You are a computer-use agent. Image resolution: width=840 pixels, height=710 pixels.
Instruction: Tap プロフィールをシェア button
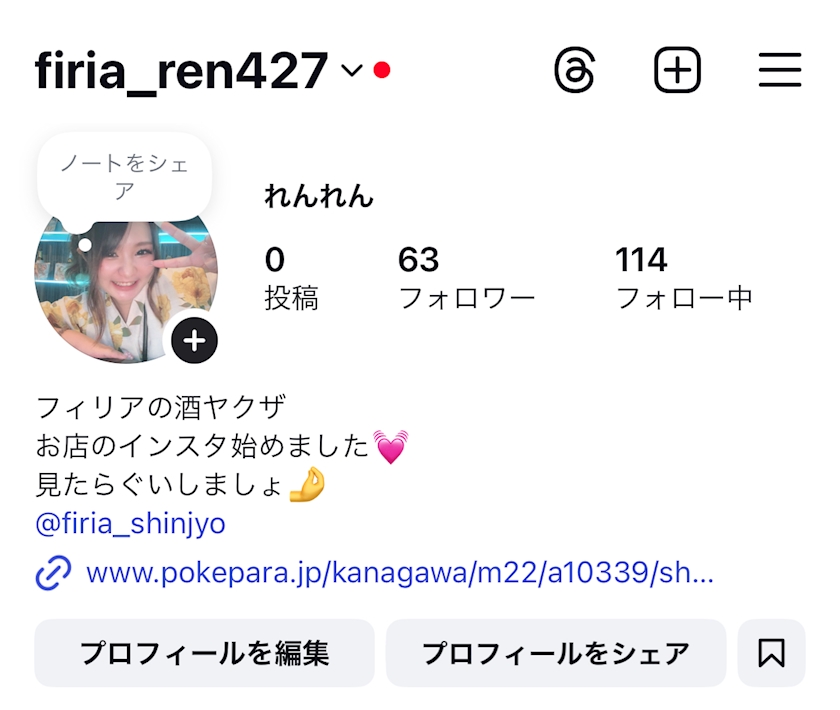click(556, 653)
